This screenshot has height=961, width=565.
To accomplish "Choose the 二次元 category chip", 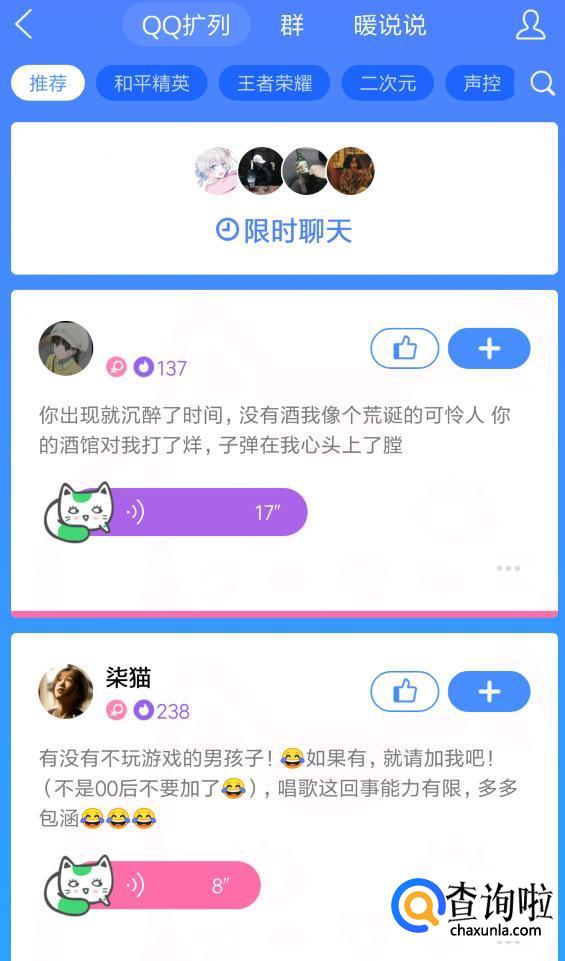I will (387, 83).
